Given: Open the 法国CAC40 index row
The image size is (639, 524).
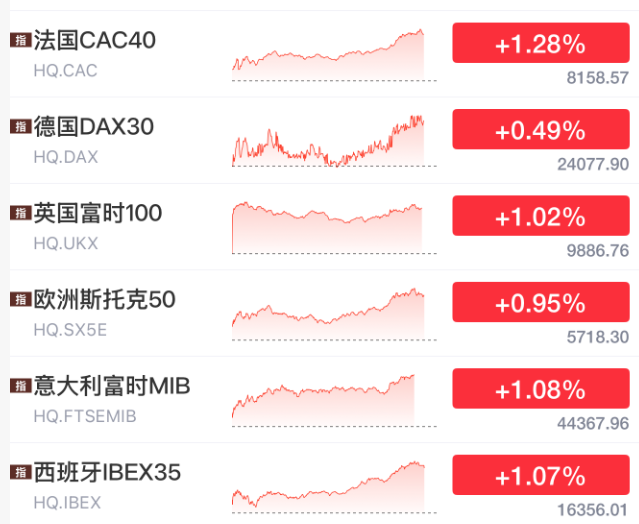Looking at the screenshot, I should pos(95,41).
